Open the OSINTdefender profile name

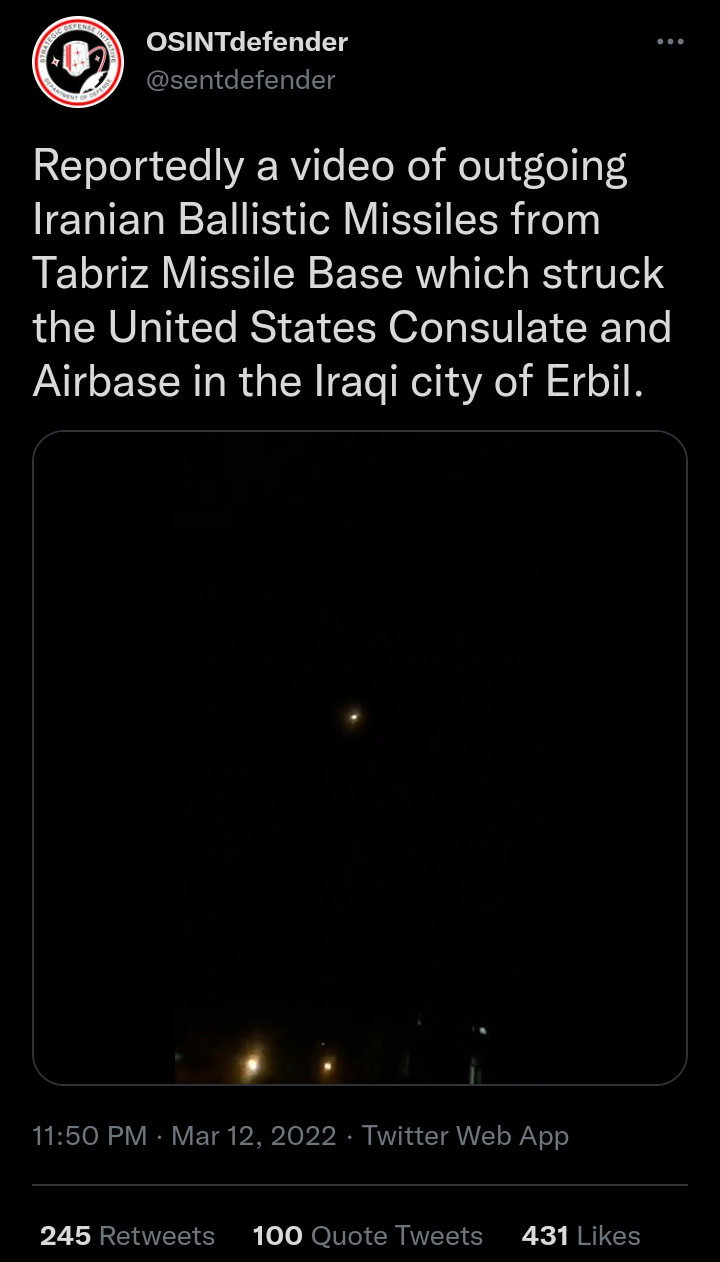tap(246, 42)
